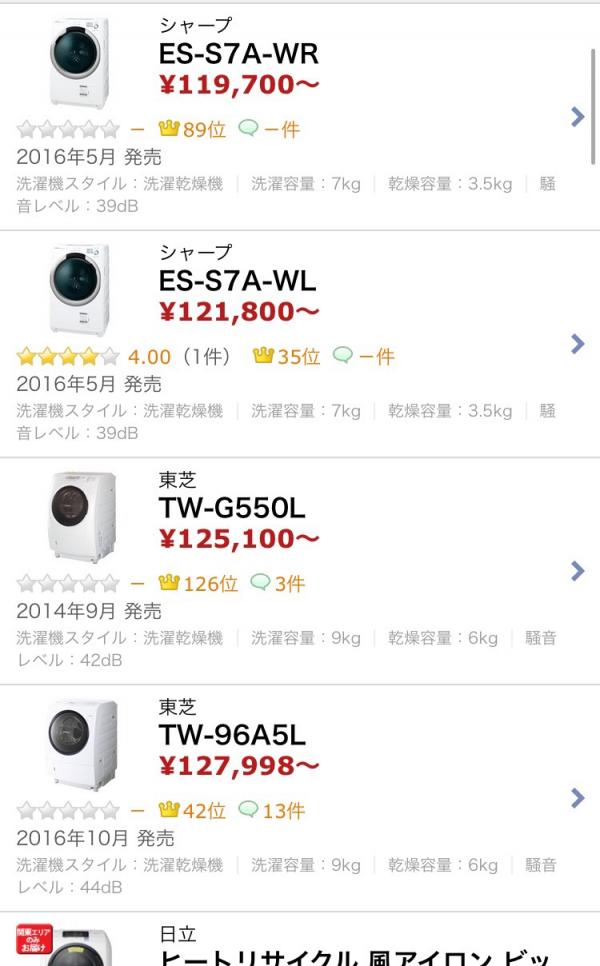Screen dimensions: 600x966
Task: Open the Sharp ES-S7A-WR product listing
Action: [x=238, y=54]
